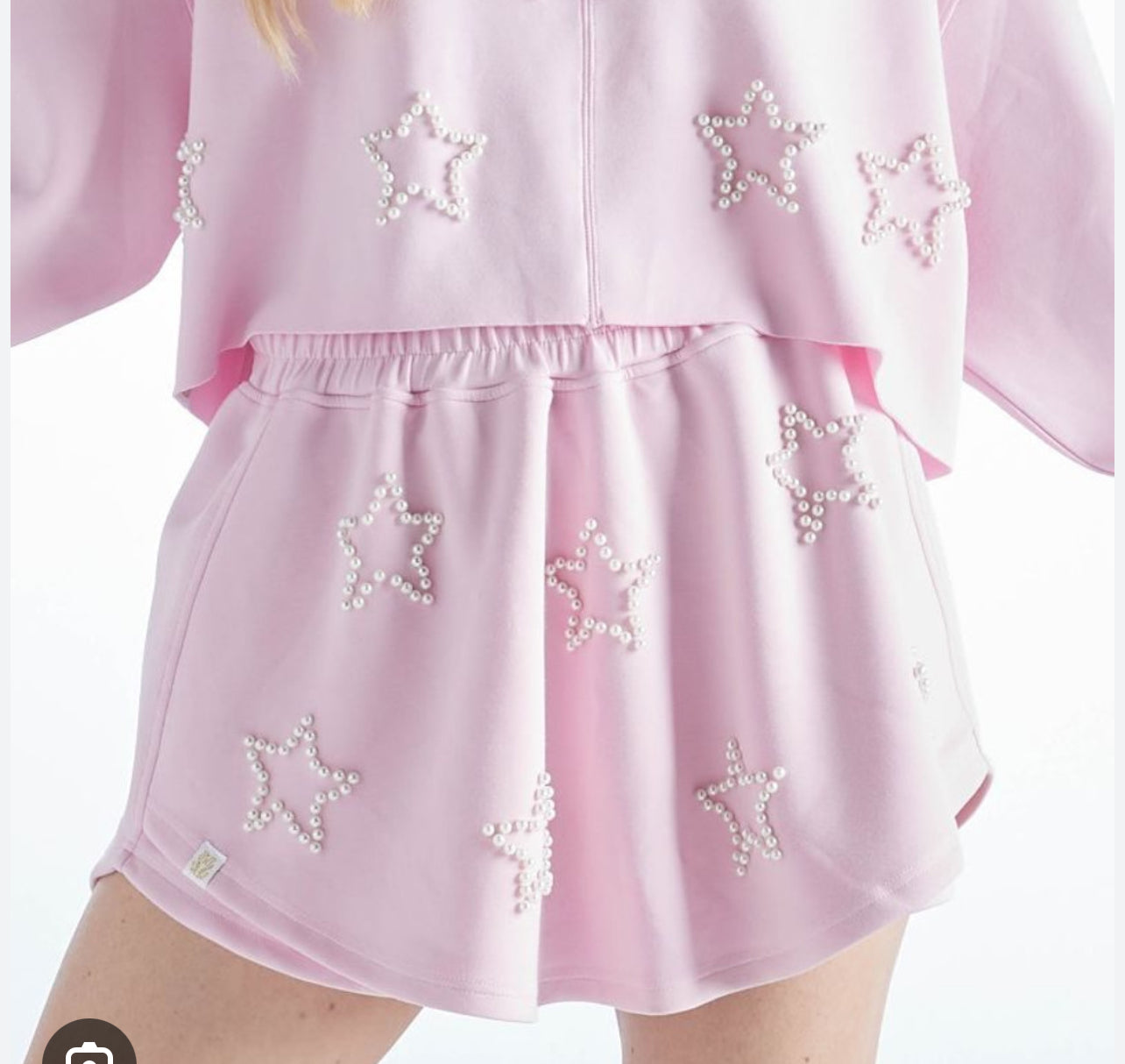Viewport: 1125px width, 1064px height.
Task: Open visual search with the camera lens icon
Action: tap(88, 1050)
